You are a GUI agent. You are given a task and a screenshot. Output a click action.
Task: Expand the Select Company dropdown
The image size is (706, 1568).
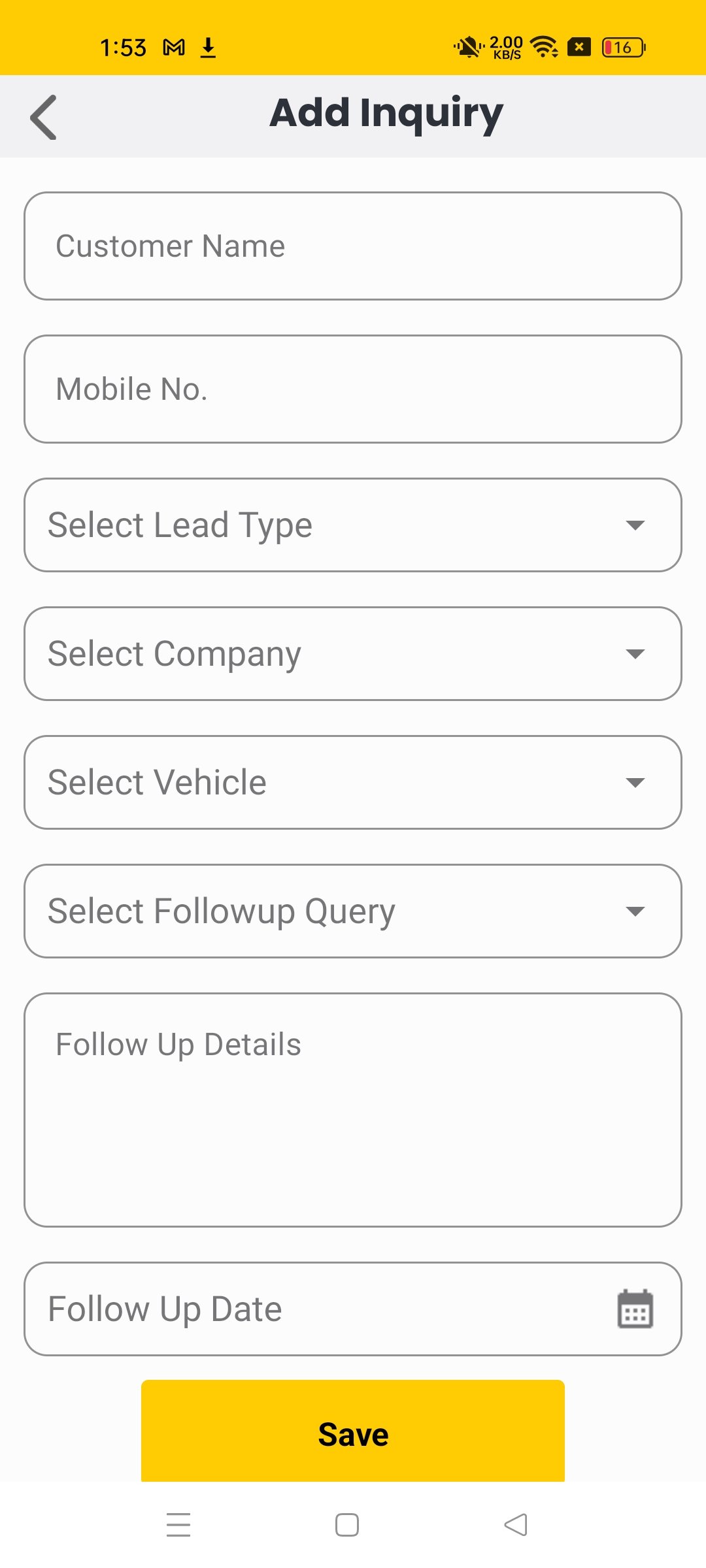click(x=353, y=653)
